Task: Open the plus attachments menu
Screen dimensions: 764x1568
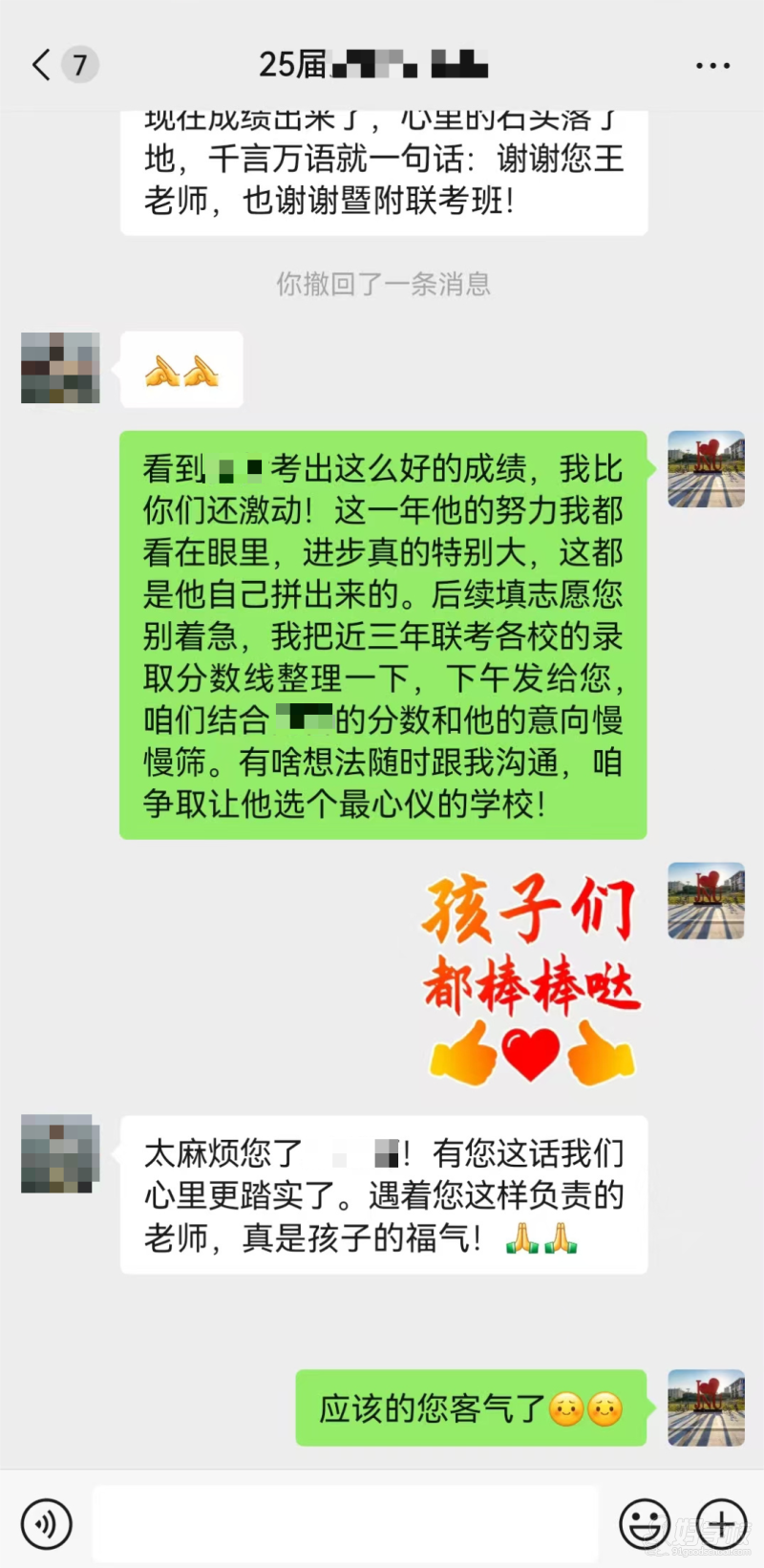Action: coord(721,1523)
